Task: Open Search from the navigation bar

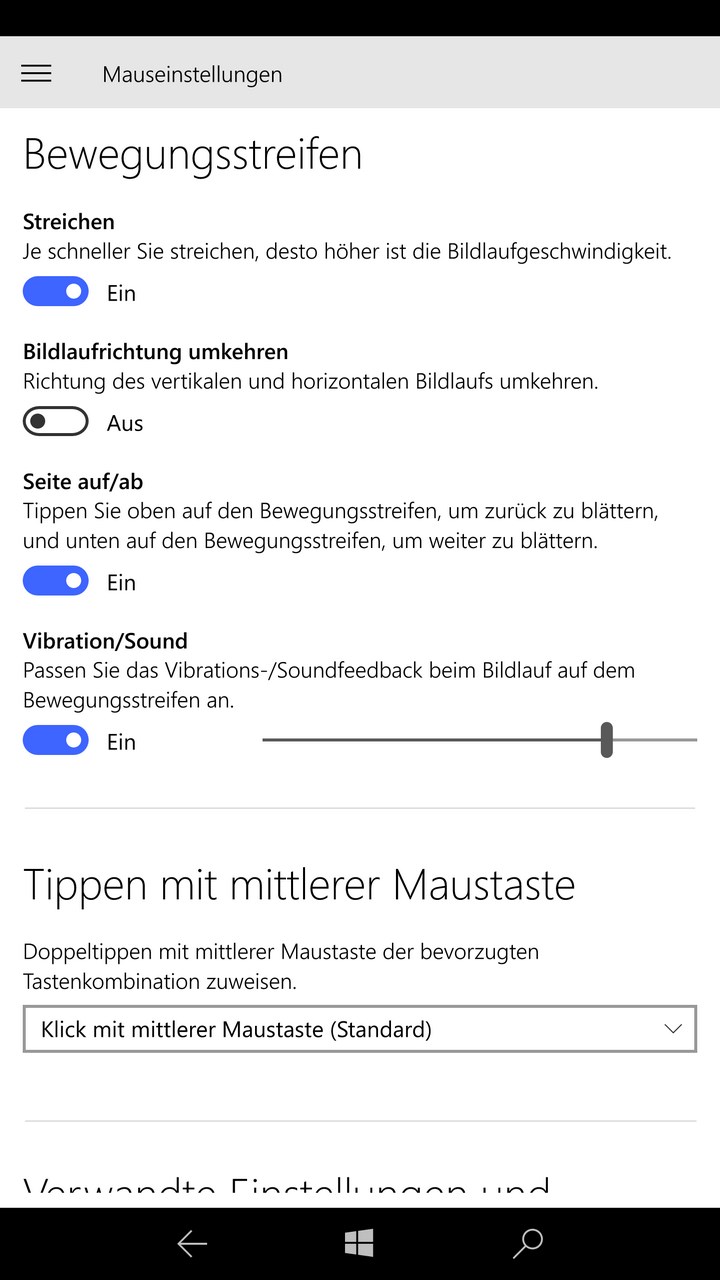Action: click(x=527, y=1243)
